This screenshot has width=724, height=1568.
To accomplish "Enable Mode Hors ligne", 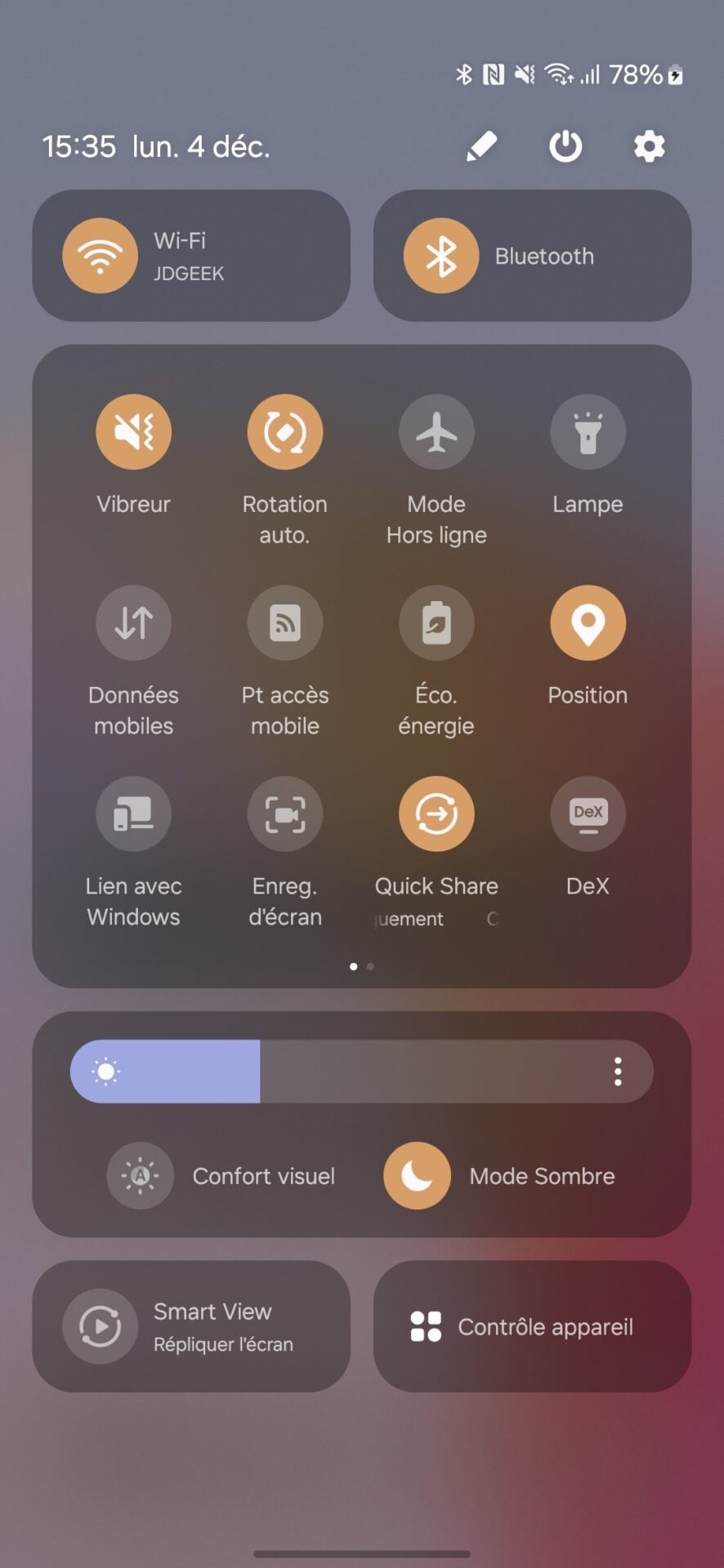I will tap(436, 432).
